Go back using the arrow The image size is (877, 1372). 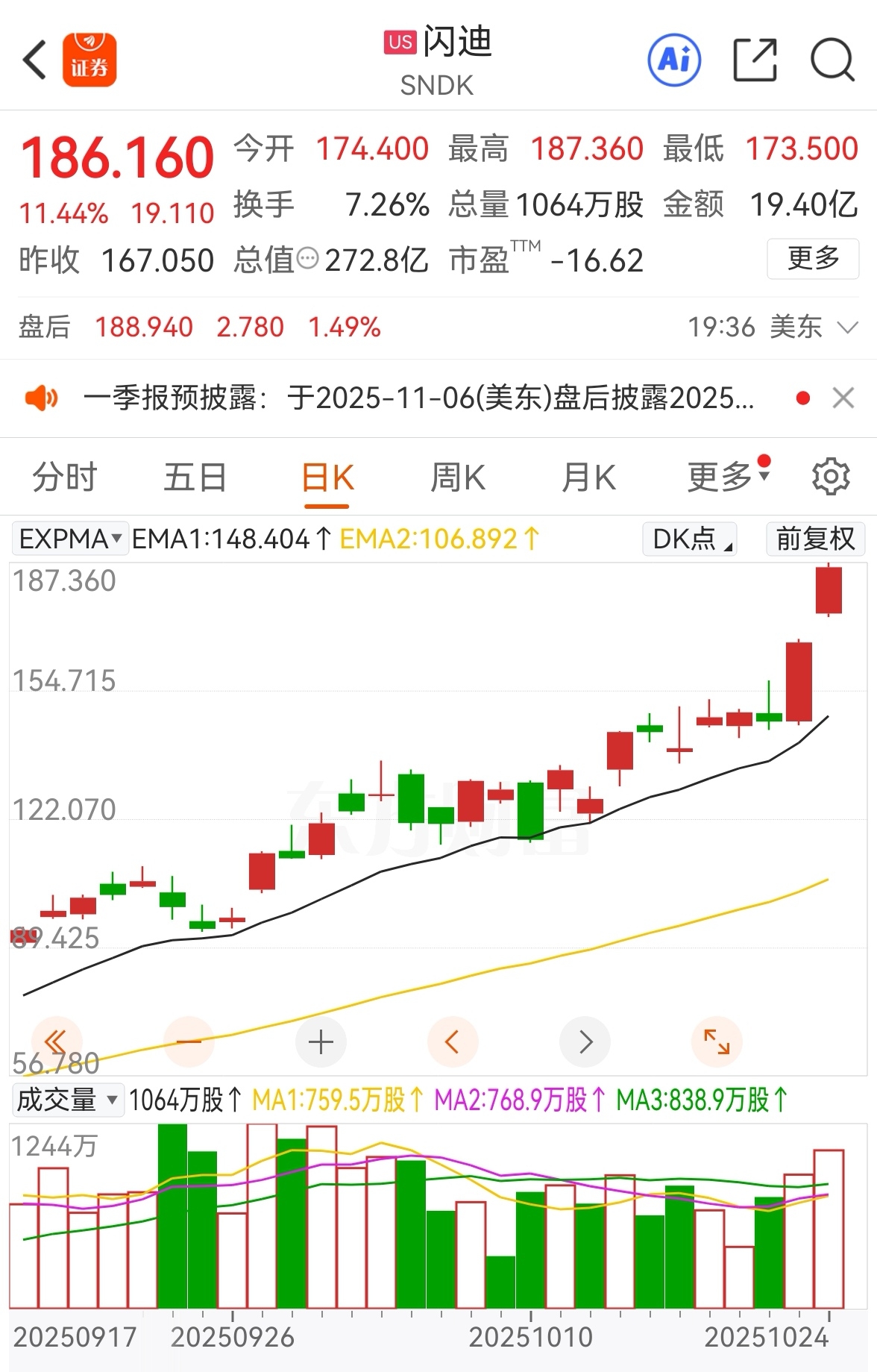pos(35,60)
